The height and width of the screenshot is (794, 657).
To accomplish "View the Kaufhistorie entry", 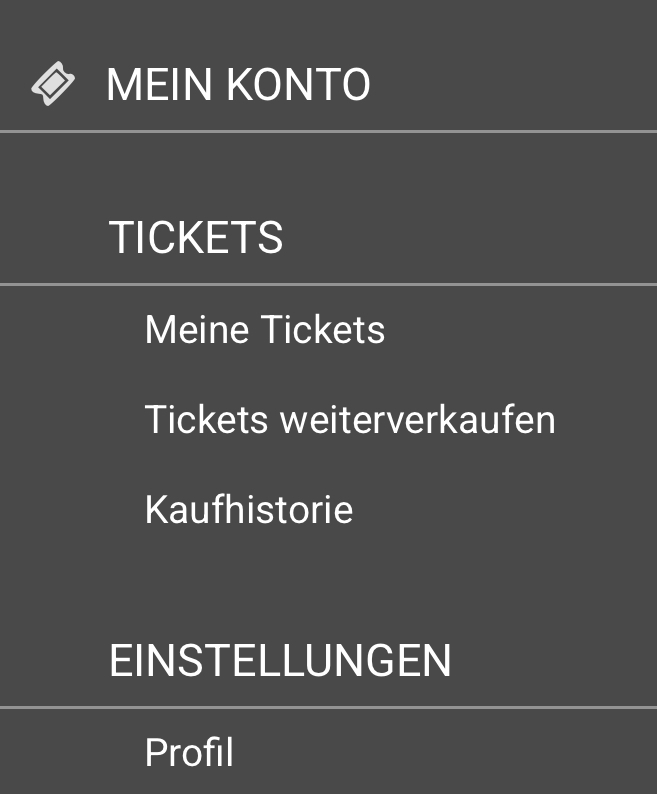I will point(249,510).
